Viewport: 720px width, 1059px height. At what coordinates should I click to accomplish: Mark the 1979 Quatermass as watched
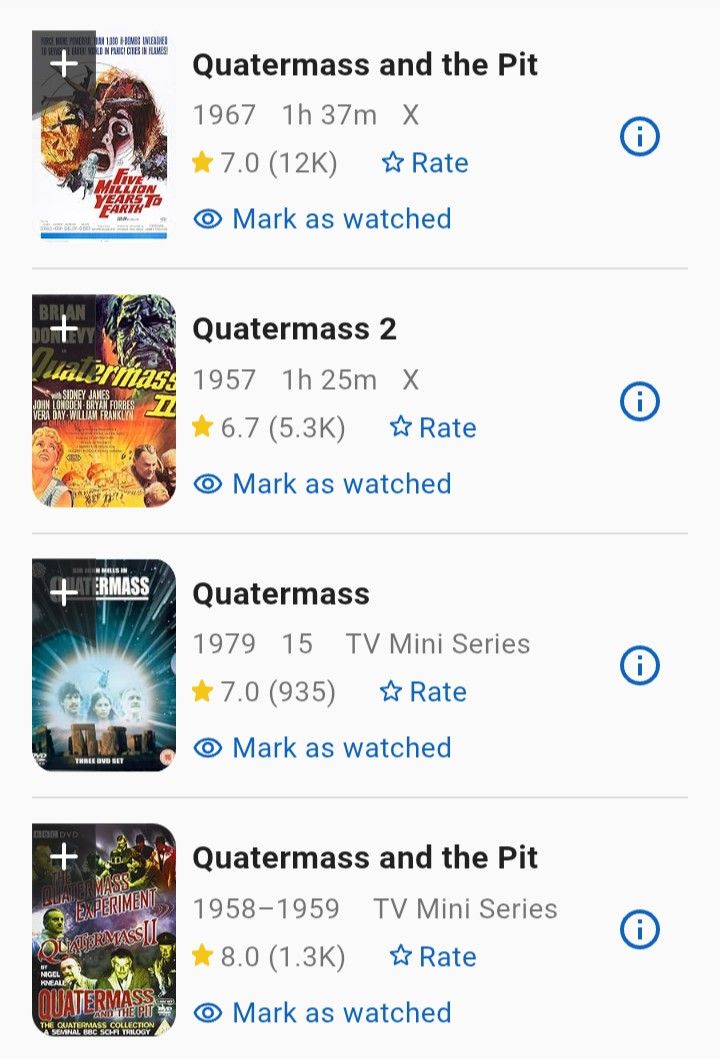click(x=322, y=748)
